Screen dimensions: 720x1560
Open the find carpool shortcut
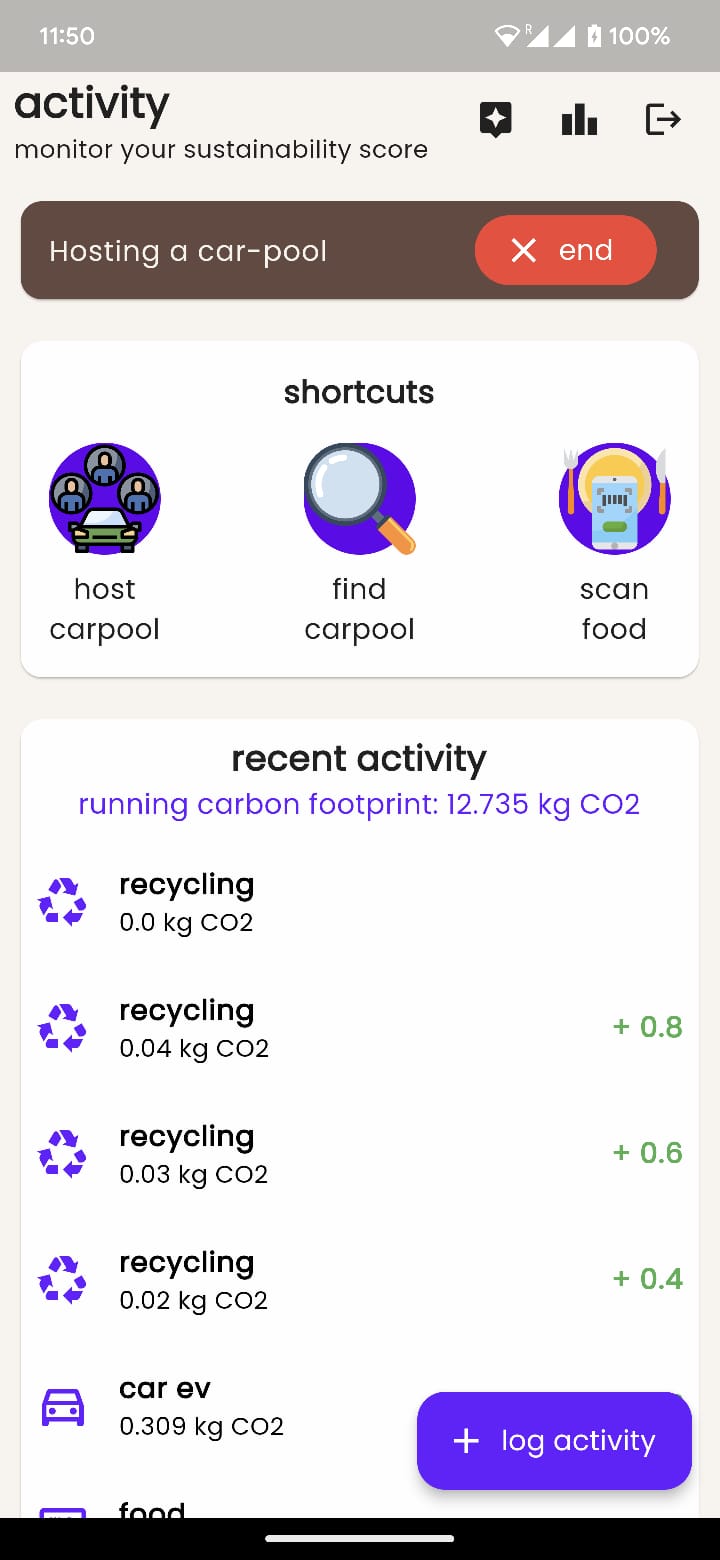pyautogui.click(x=359, y=542)
